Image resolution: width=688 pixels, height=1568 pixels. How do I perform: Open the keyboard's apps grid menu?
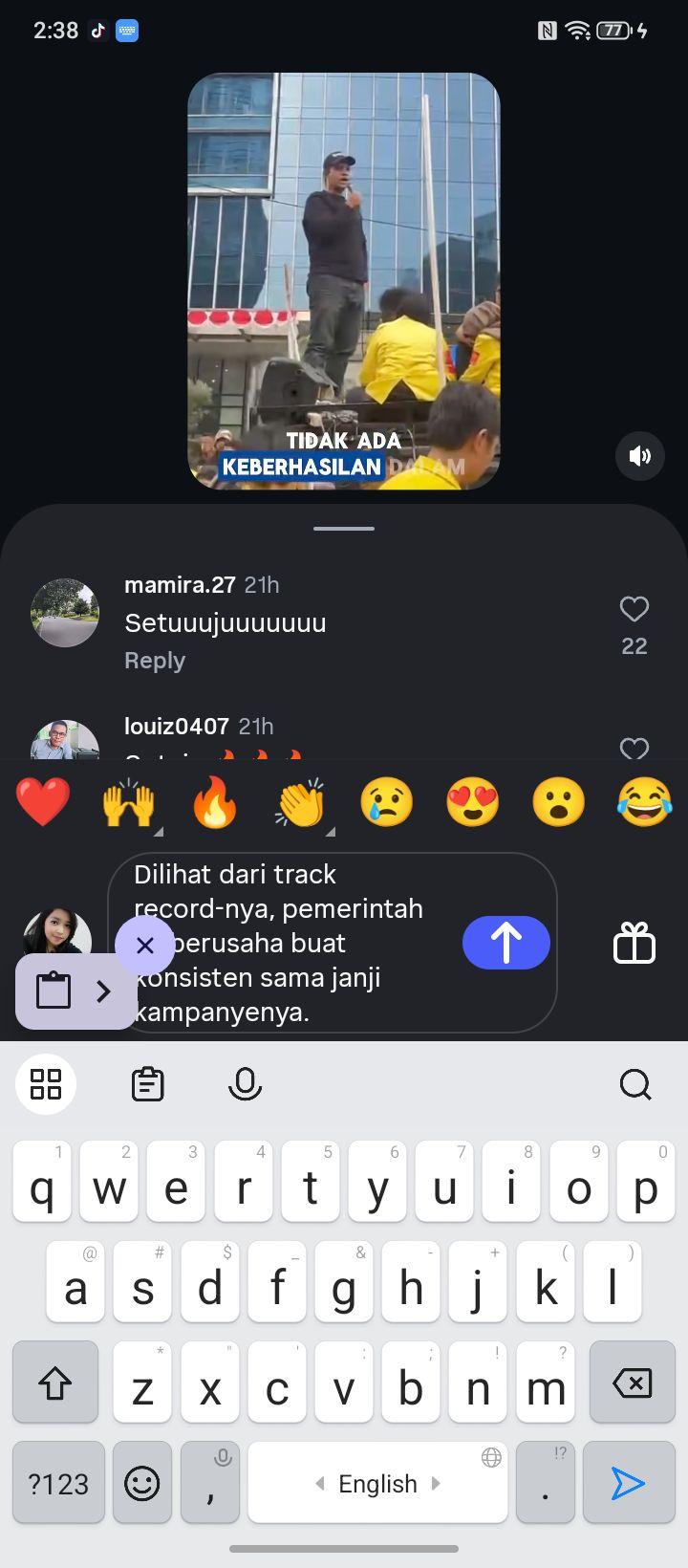pos(46,1084)
